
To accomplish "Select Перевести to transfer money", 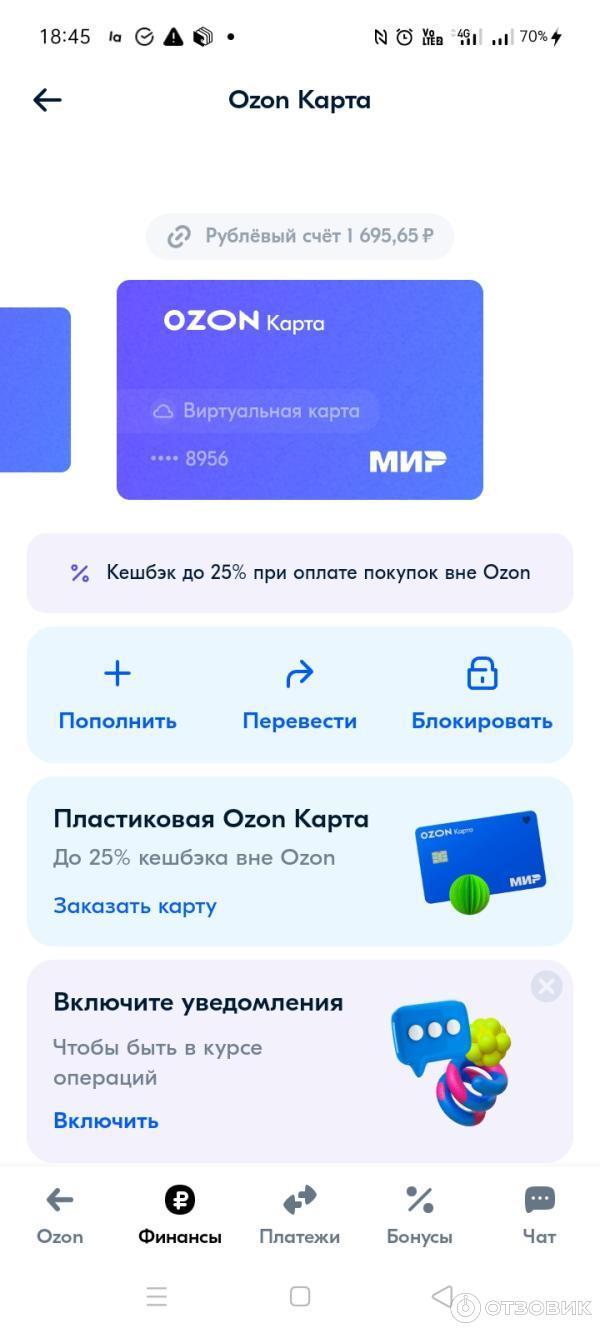I will pos(300,696).
